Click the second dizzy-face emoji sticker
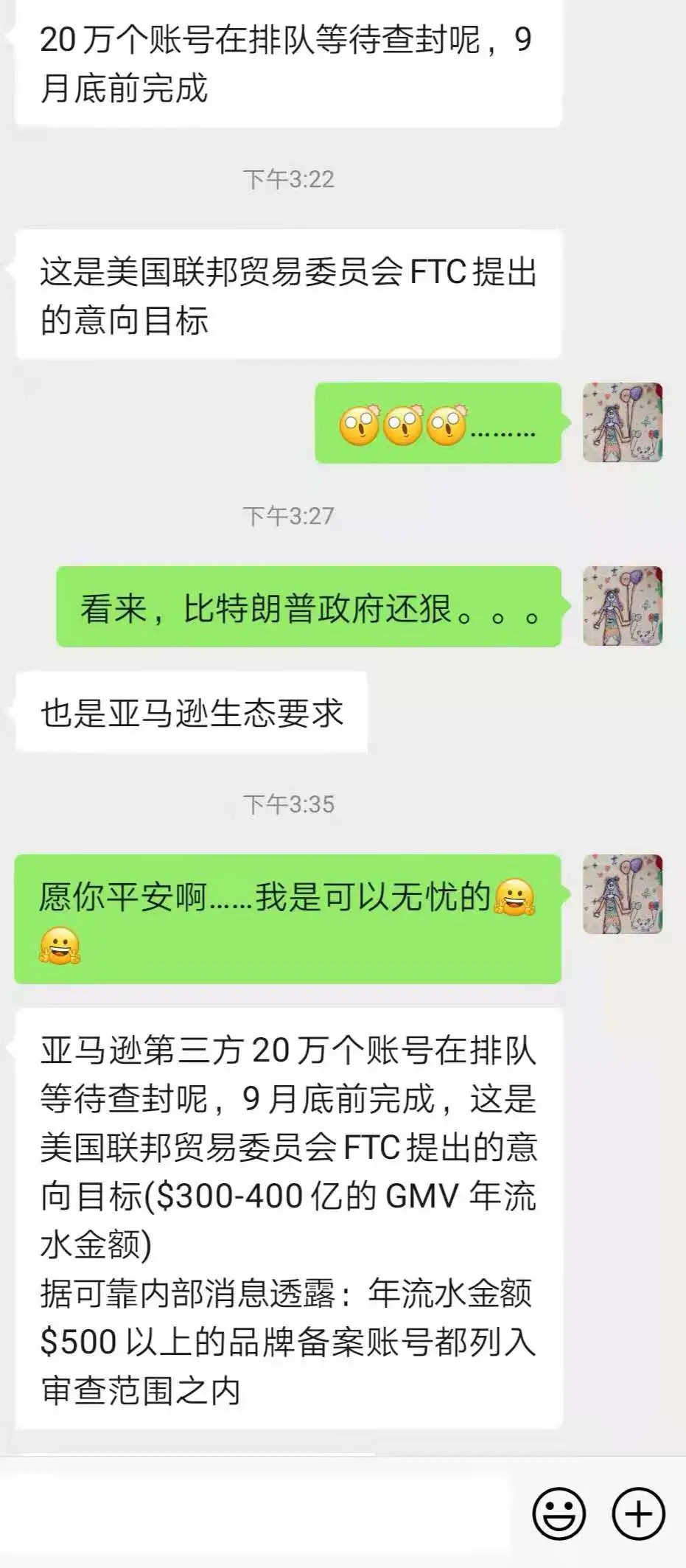Viewport: 686px width, 1568px height. click(x=404, y=422)
